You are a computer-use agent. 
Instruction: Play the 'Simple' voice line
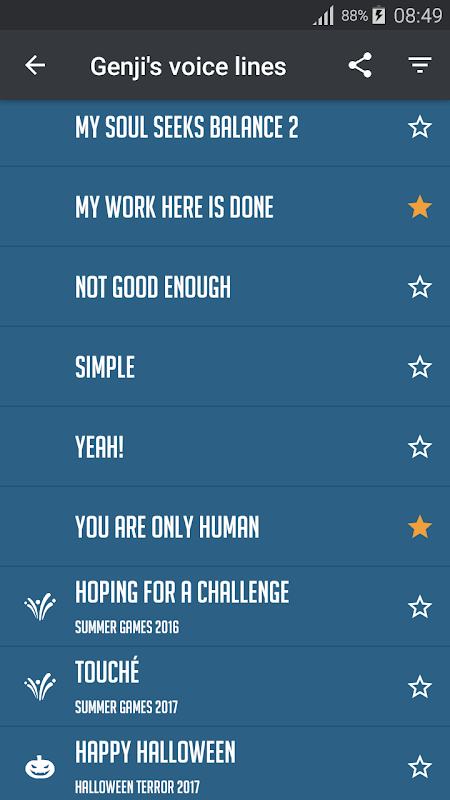[225, 367]
